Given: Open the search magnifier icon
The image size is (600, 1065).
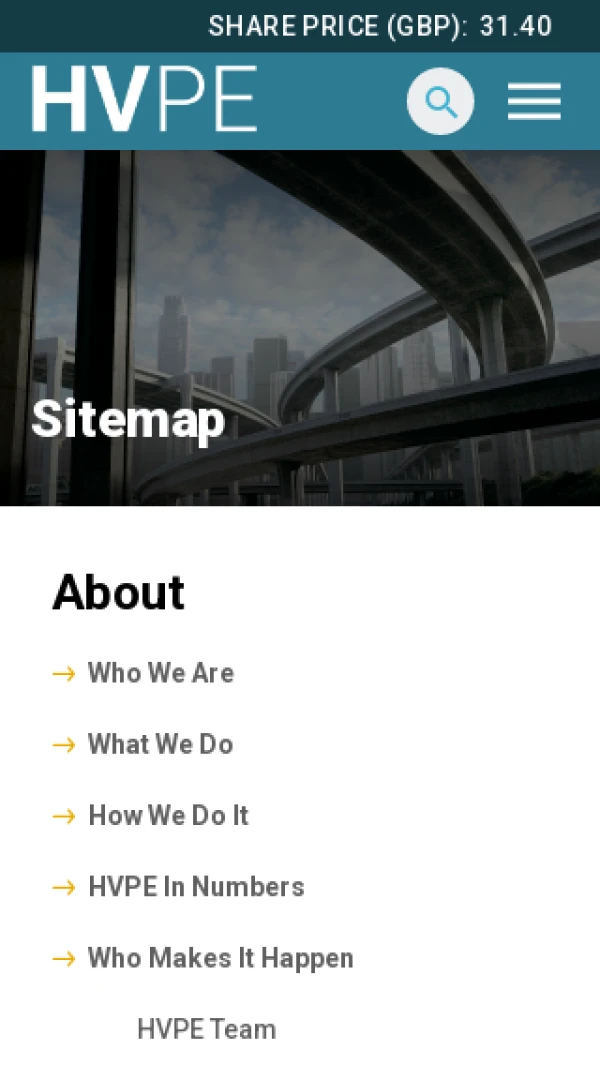Looking at the screenshot, I should click(440, 101).
